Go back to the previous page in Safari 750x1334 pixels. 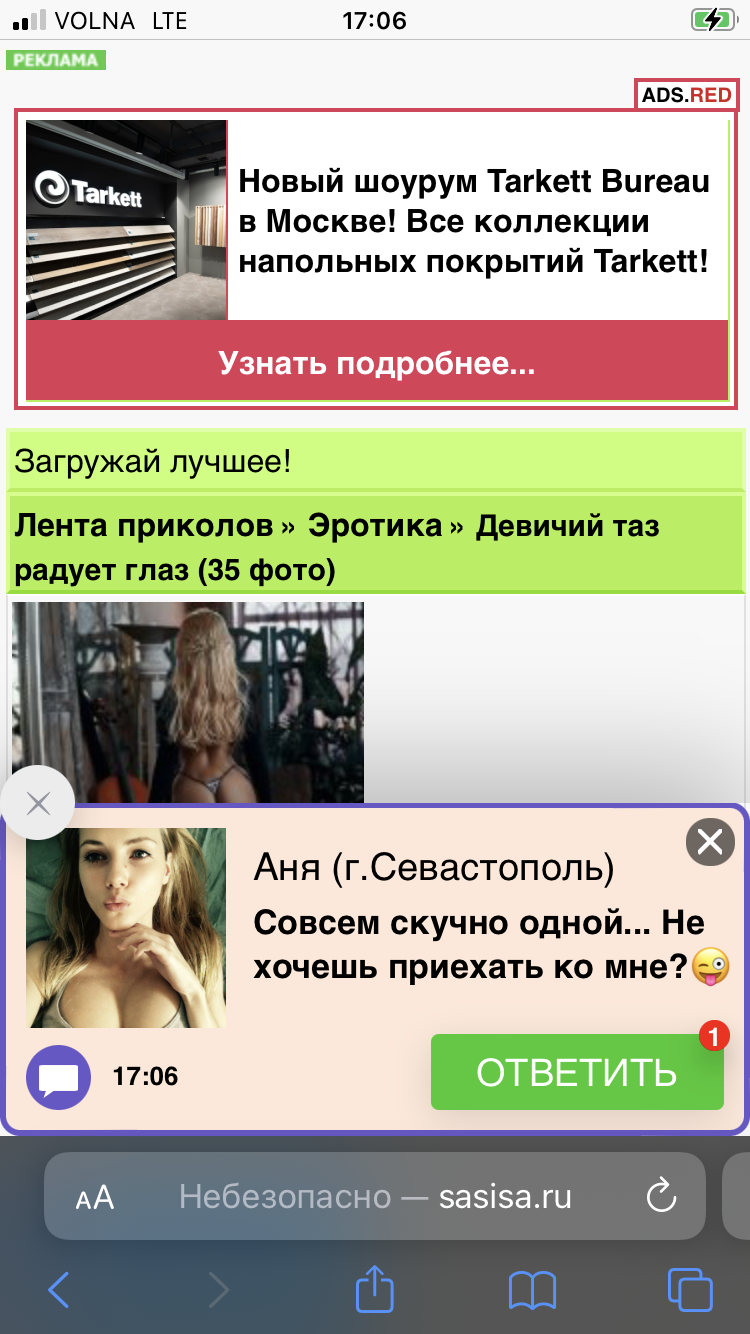coord(59,1290)
